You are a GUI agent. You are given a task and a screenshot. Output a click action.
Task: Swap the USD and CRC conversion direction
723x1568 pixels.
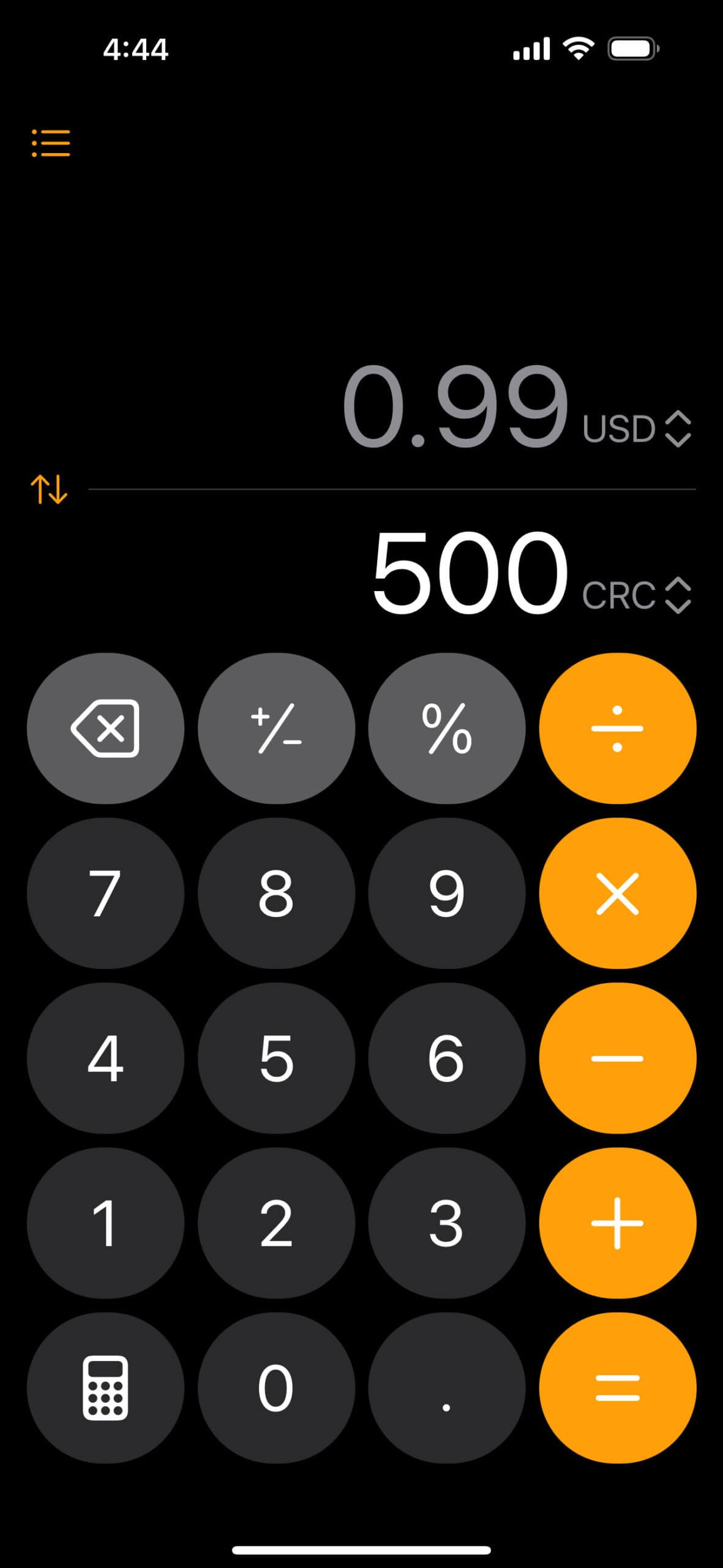(49, 490)
